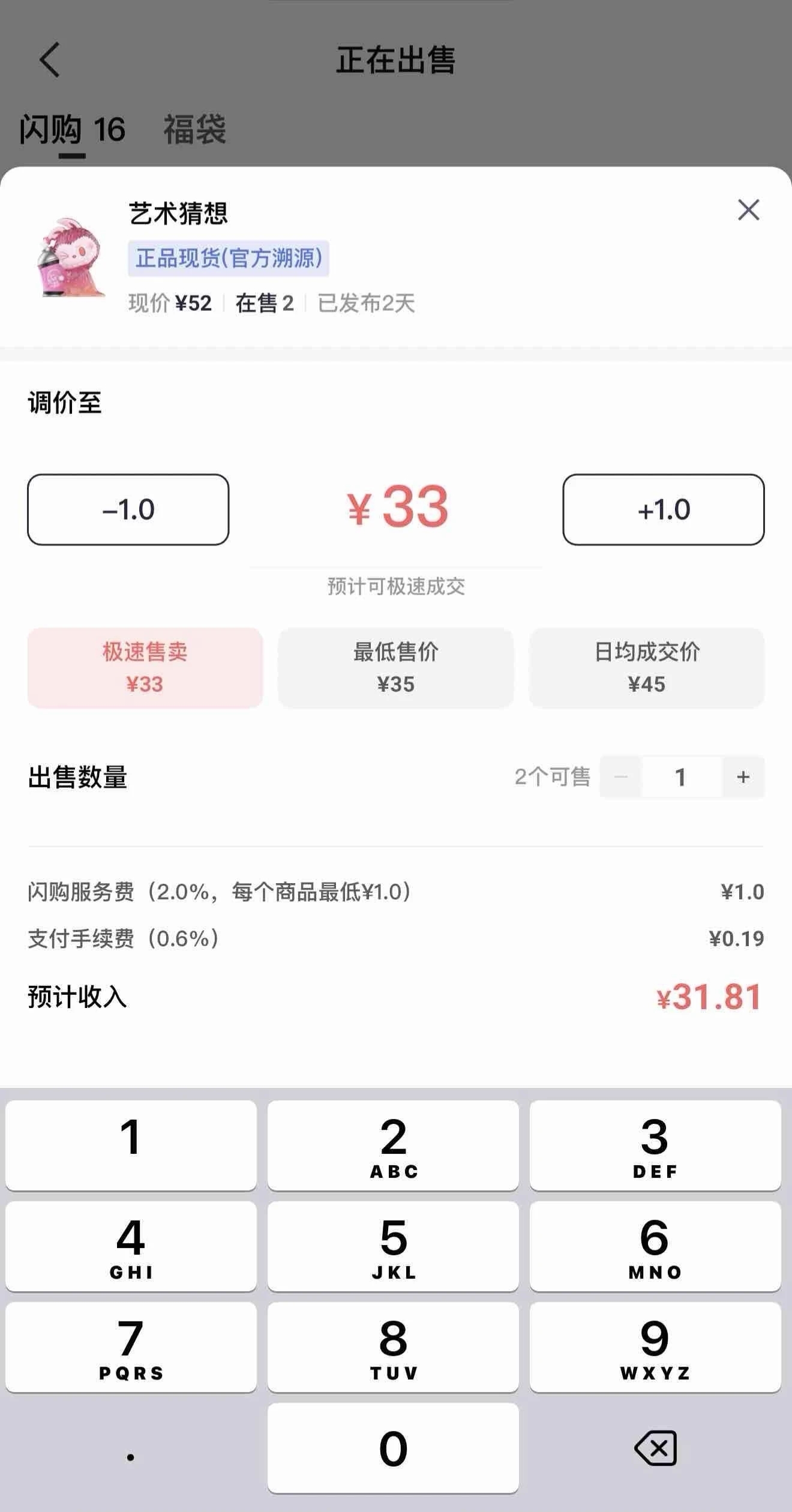Tap the +1.0 price increase button
Screen dimensions: 792x1512
tap(663, 509)
